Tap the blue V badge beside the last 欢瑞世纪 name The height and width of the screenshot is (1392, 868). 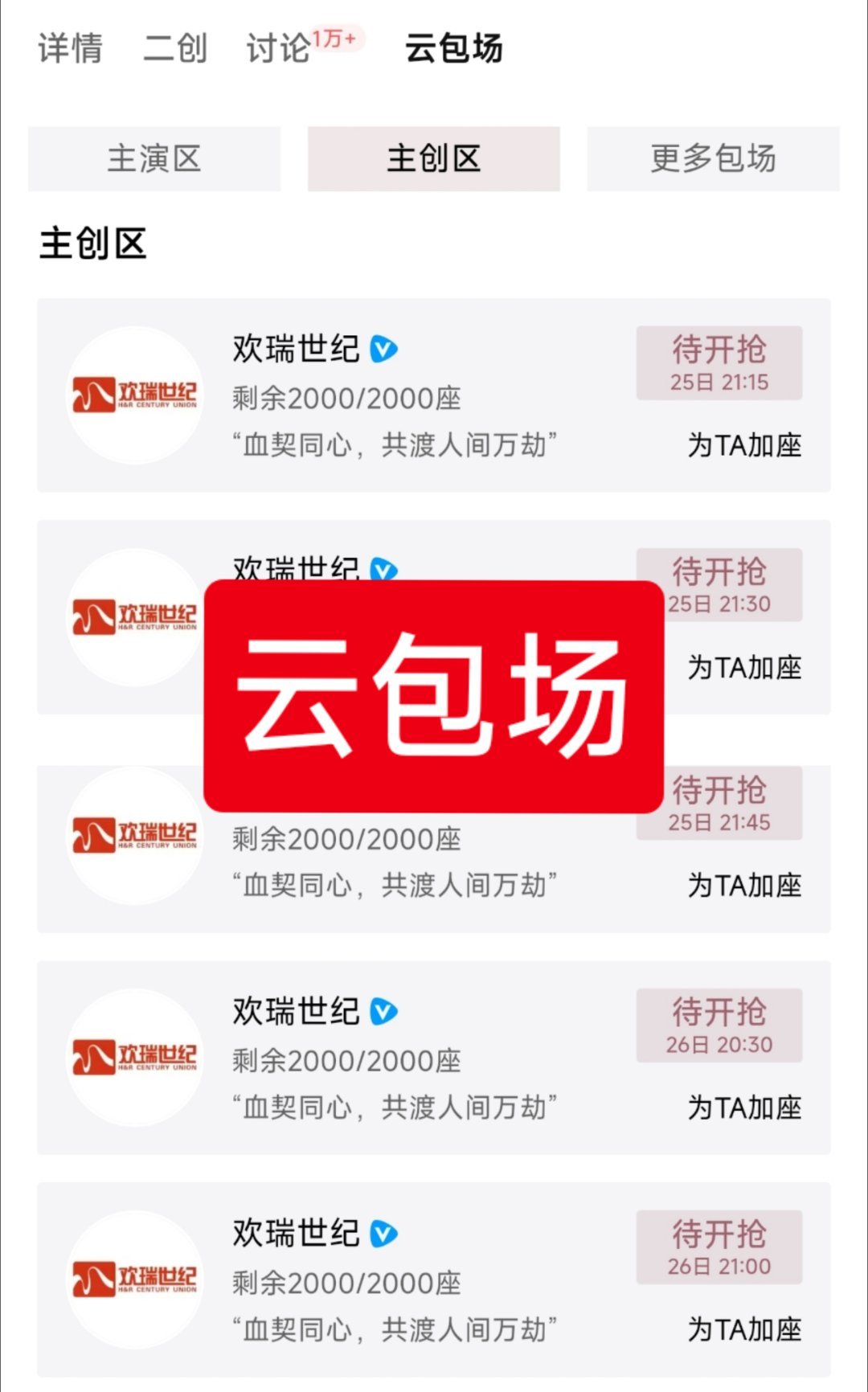[x=383, y=1234]
